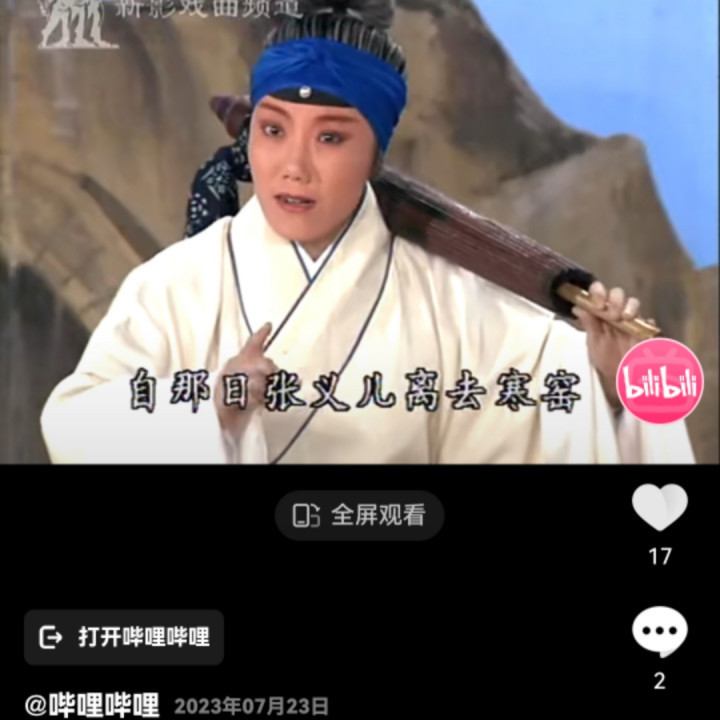The width and height of the screenshot is (720, 720).
Task: Tap the 打开哔哩哔哩 button
Action: (124, 637)
